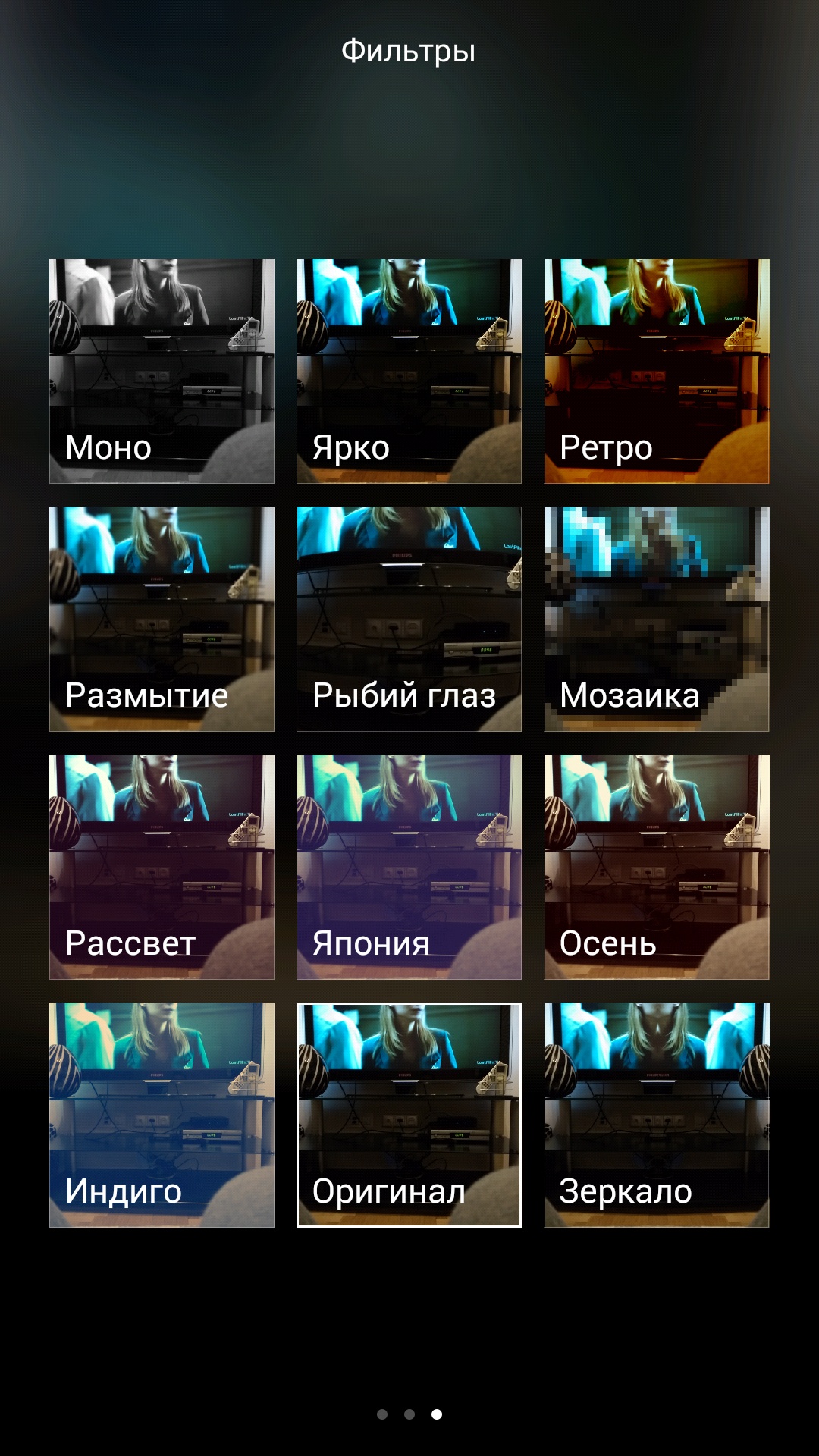The width and height of the screenshot is (819, 1456).
Task: Apply the Рыбий глаз filter
Action: (x=409, y=619)
